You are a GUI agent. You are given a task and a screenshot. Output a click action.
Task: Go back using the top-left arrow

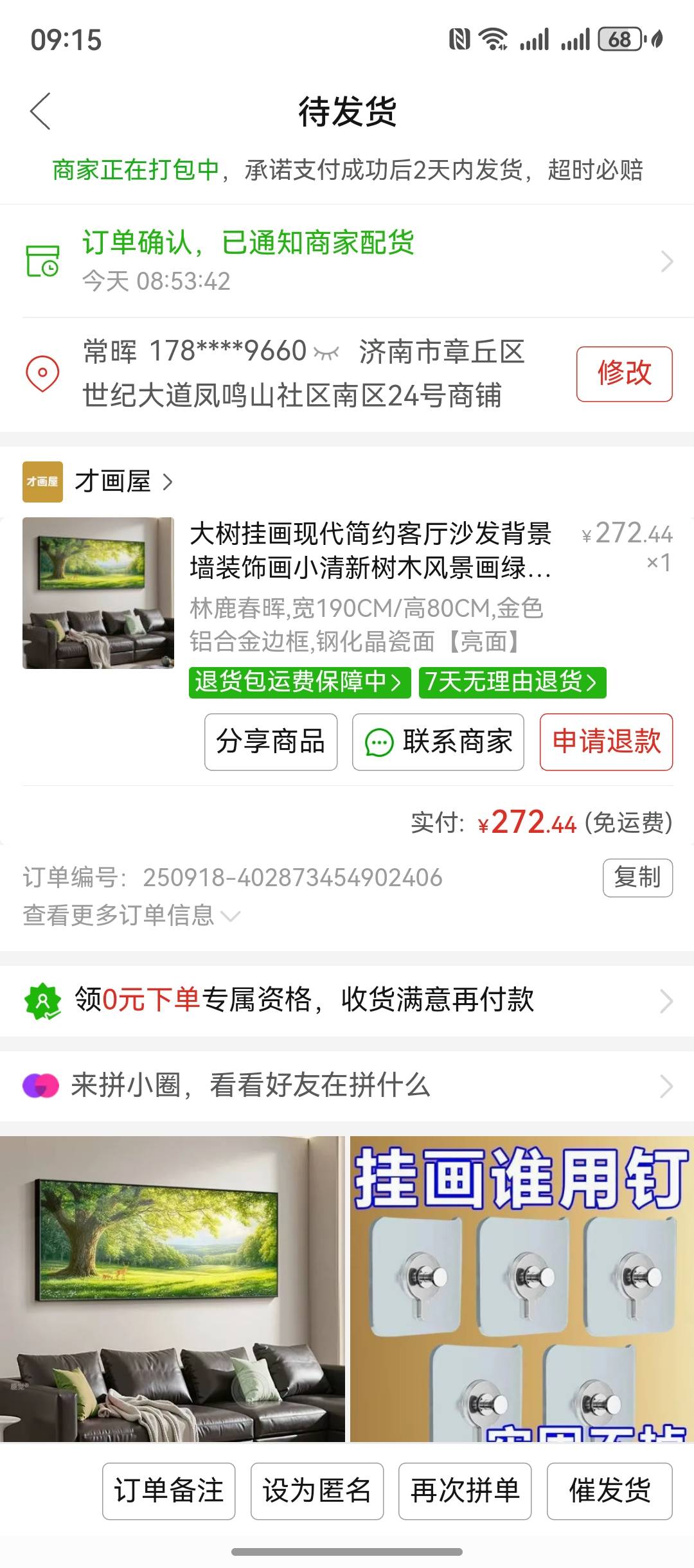tap(40, 112)
